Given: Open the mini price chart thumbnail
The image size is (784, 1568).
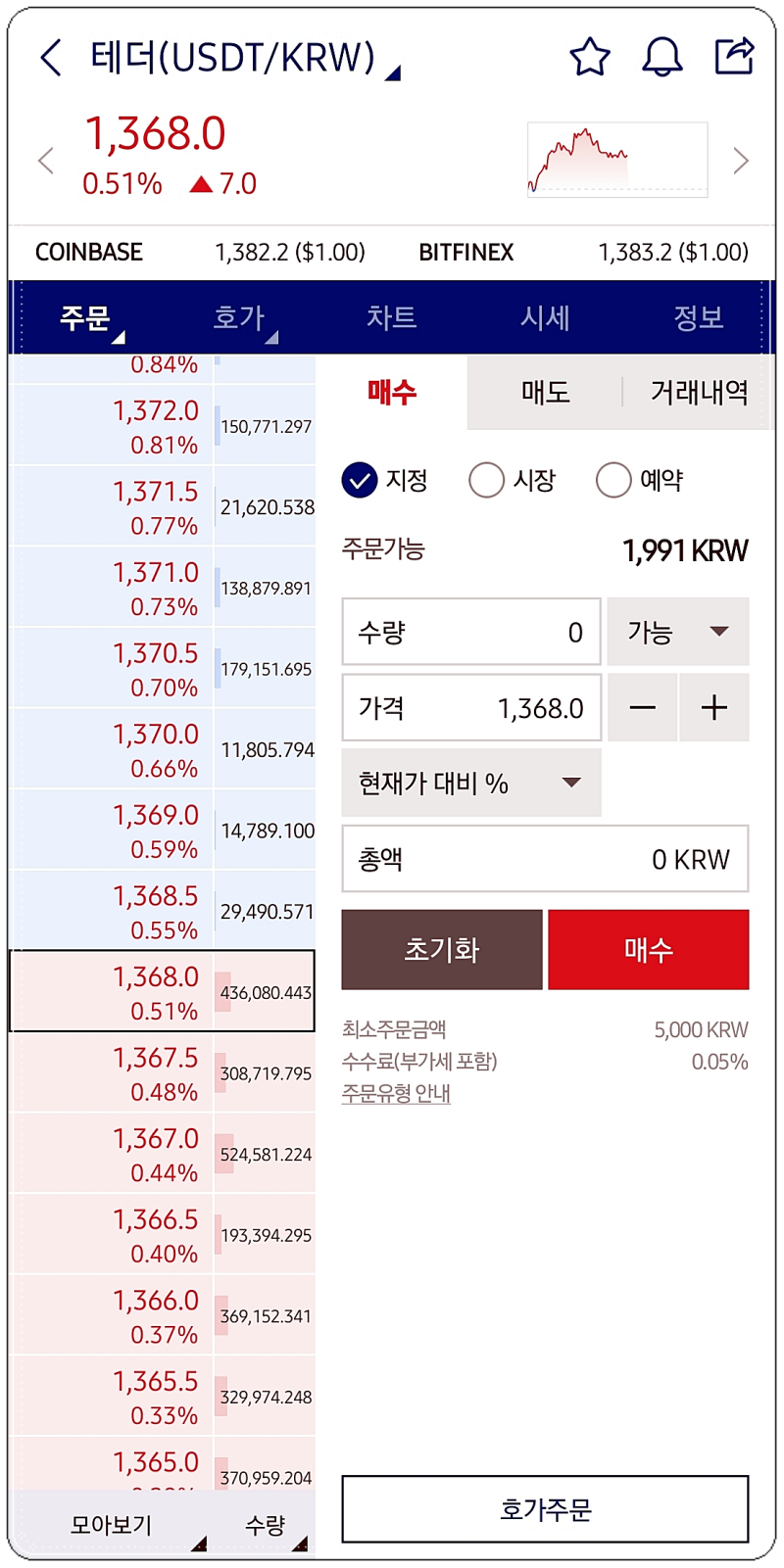Looking at the screenshot, I should [x=616, y=159].
